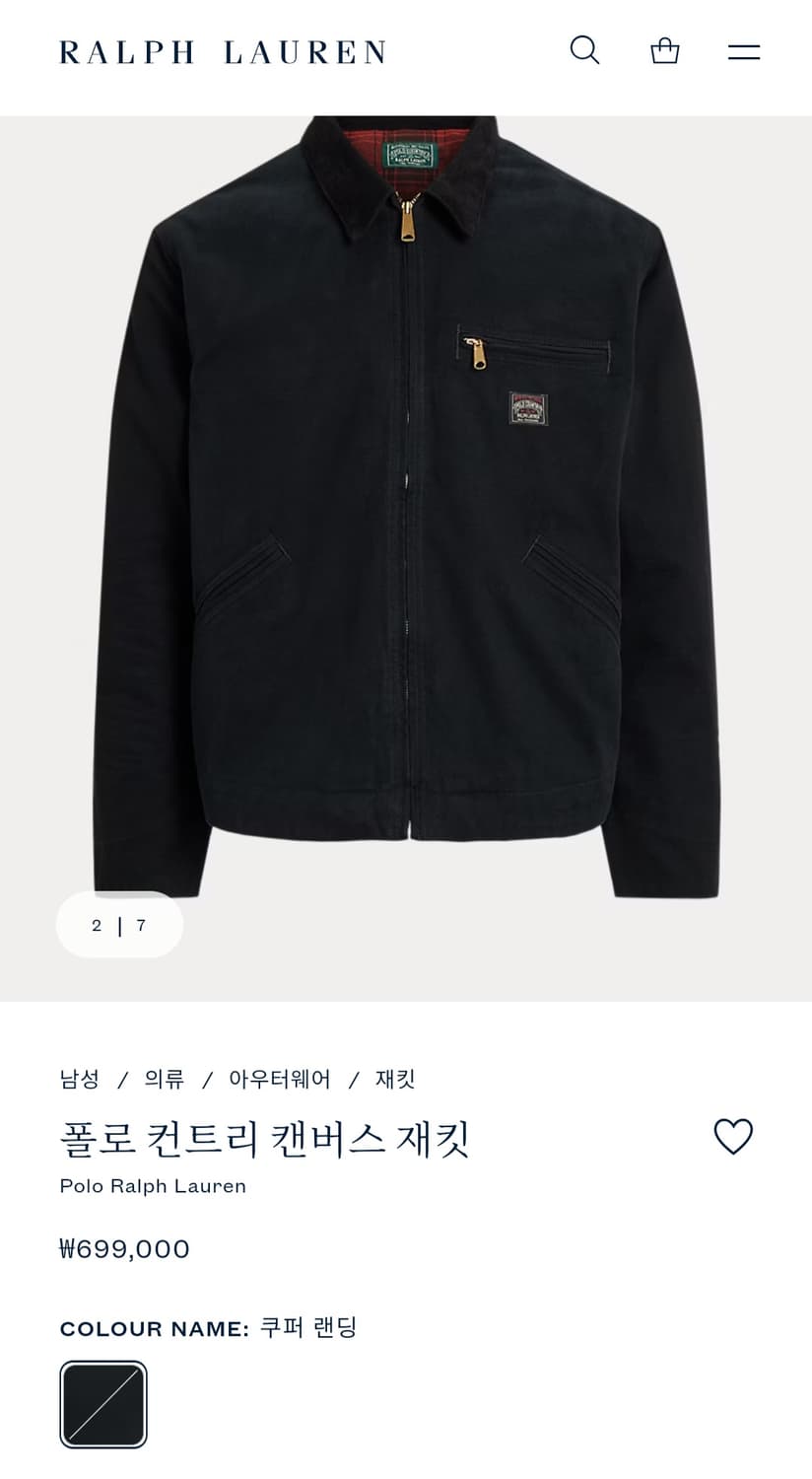This screenshot has height=1479, width=812.
Task: Click the Ralph Lauren logo
Action: (222, 50)
